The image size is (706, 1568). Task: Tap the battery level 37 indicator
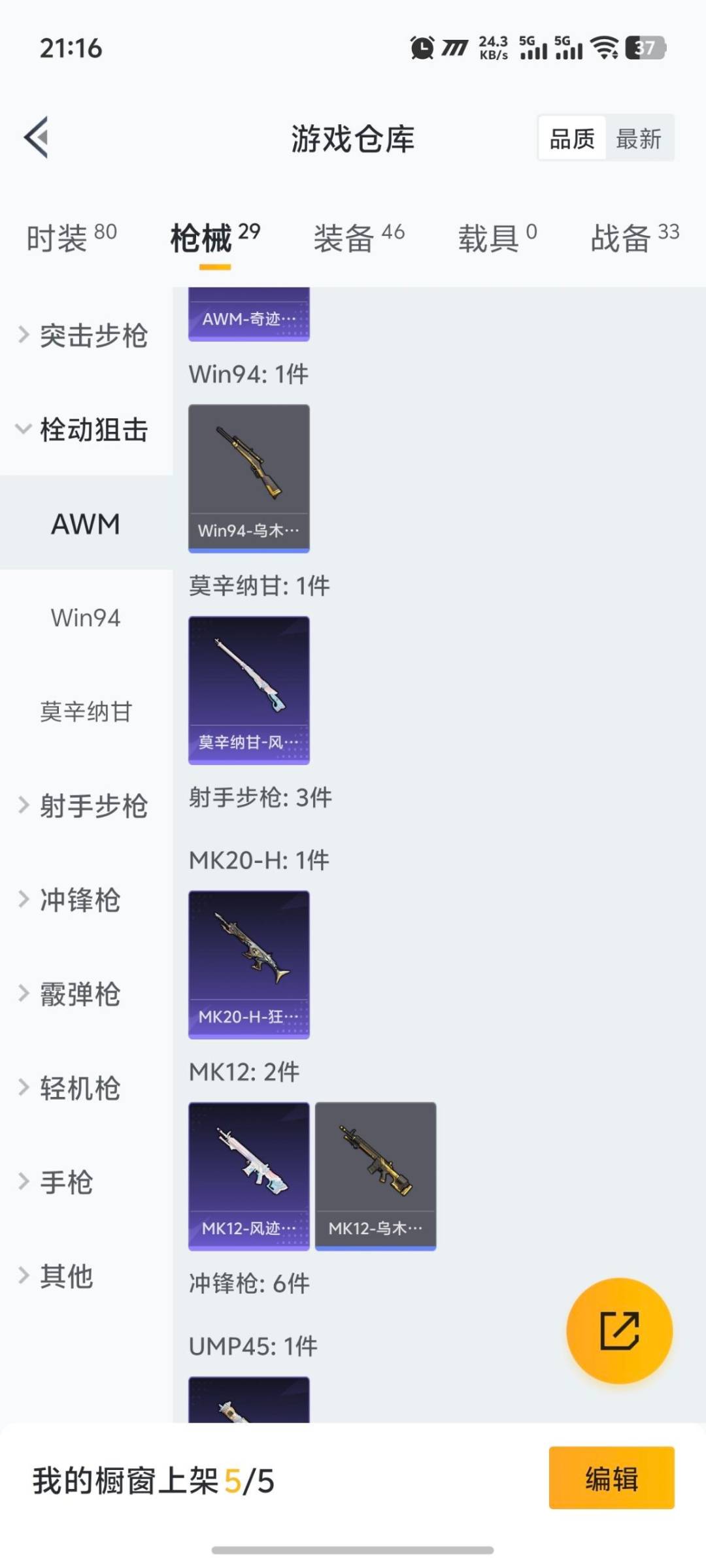(x=646, y=48)
